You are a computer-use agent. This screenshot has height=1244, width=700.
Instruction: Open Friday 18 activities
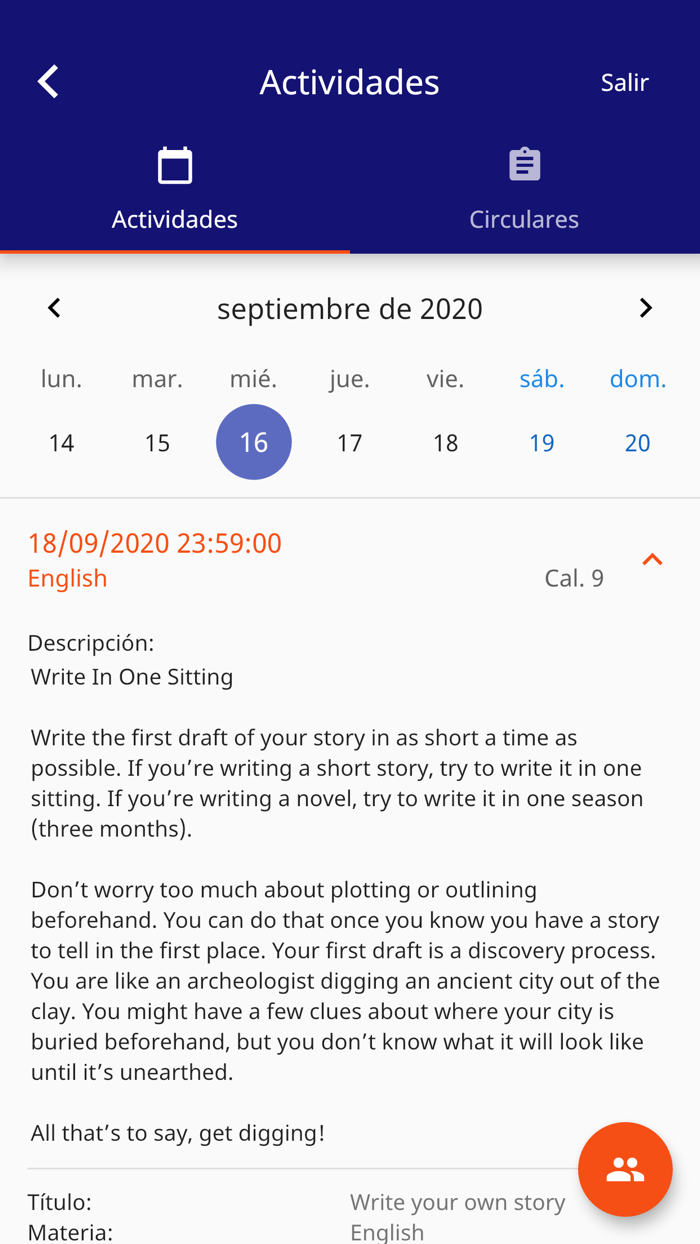[445, 442]
